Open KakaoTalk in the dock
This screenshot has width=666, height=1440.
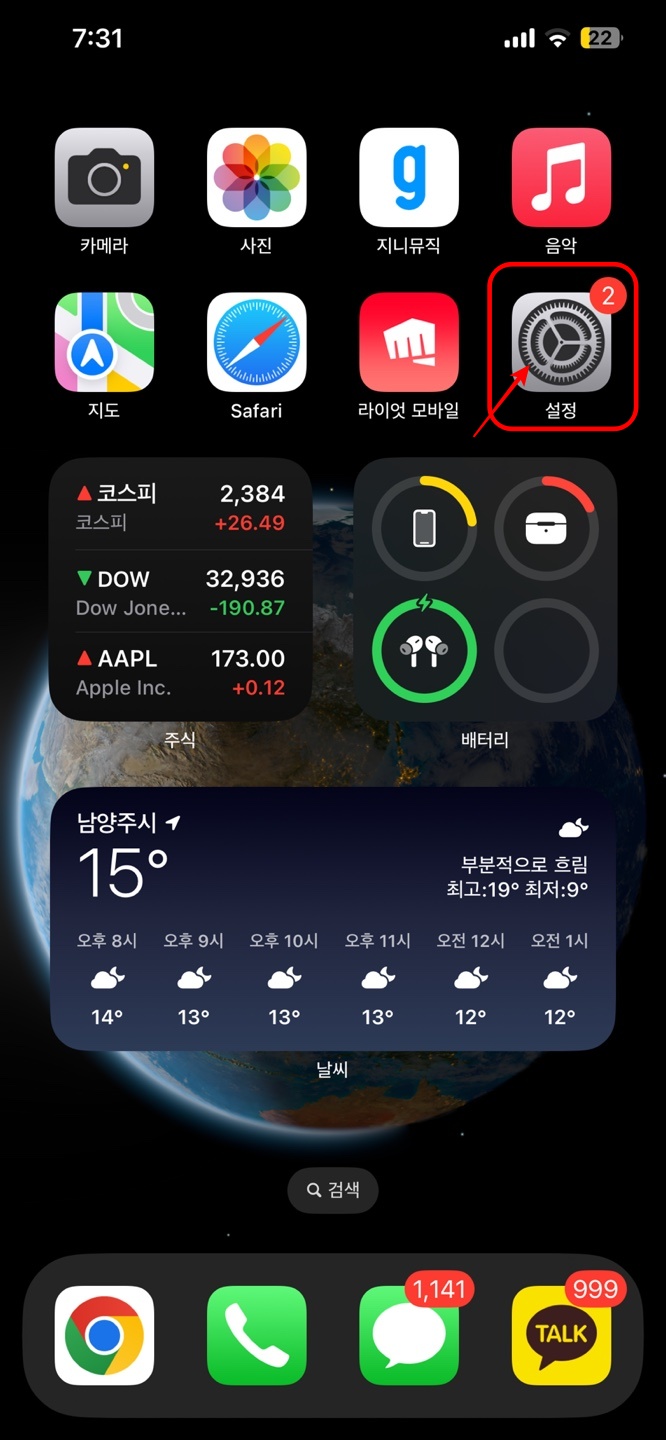561,1335
